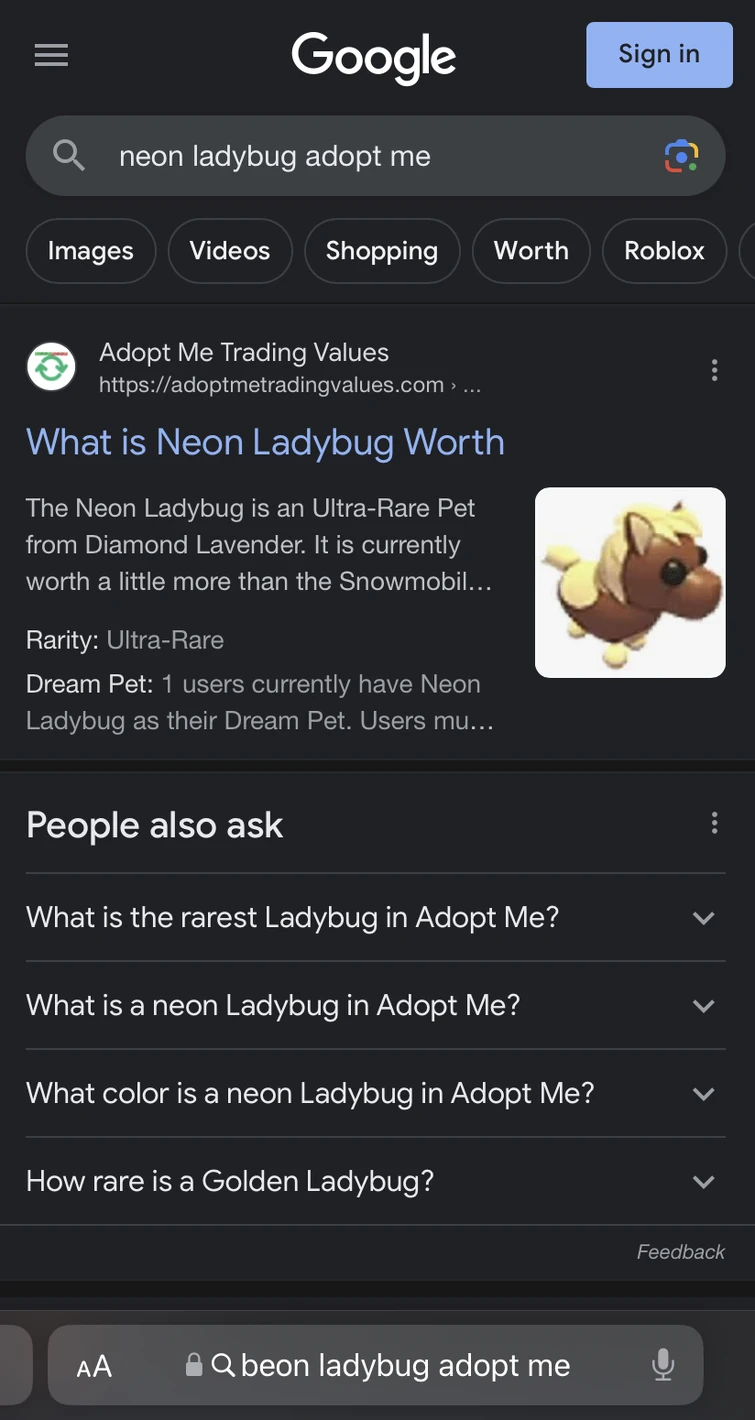Select the Videos filter chip

point(230,251)
